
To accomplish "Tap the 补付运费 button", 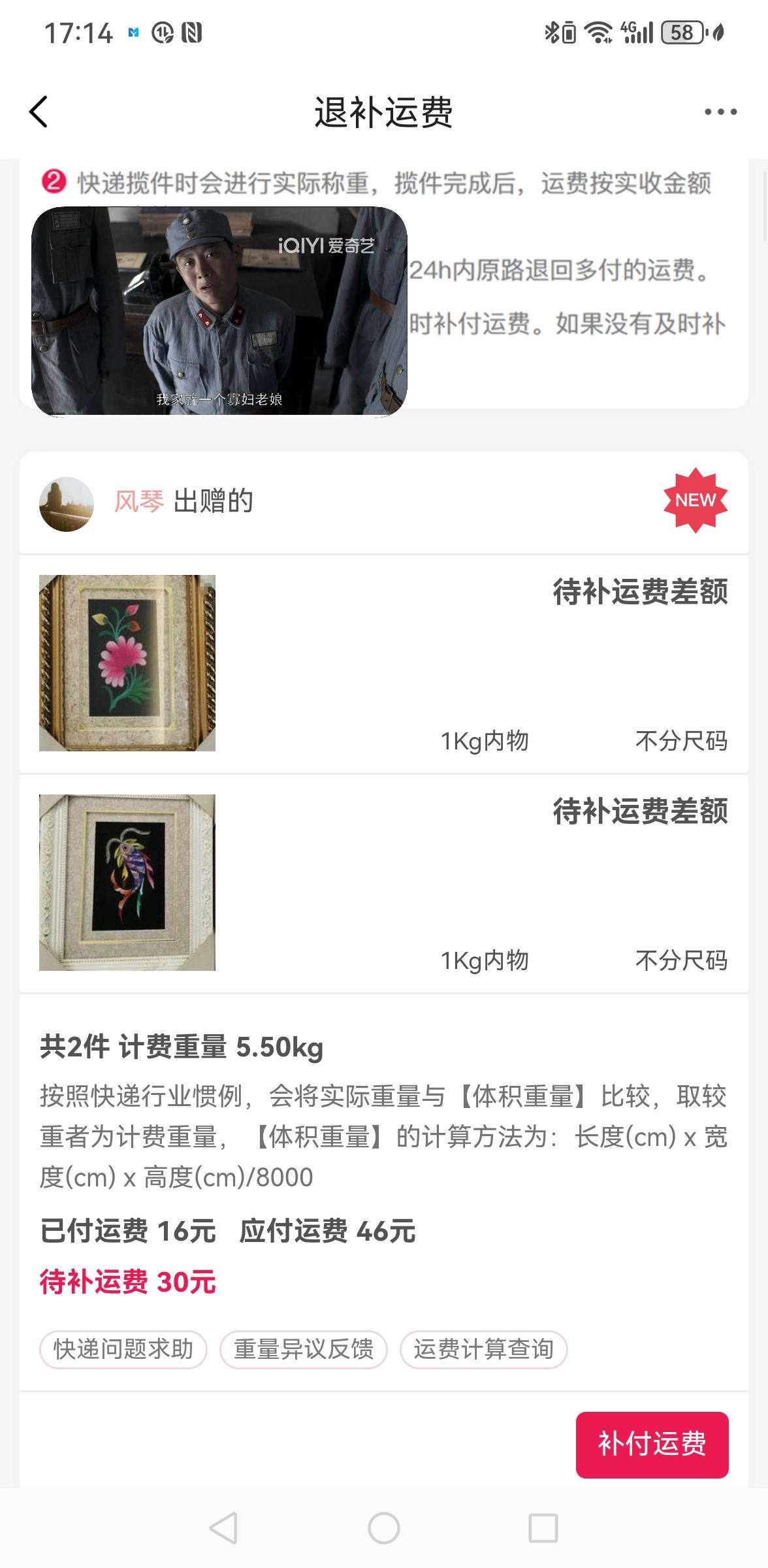I will [x=652, y=1444].
